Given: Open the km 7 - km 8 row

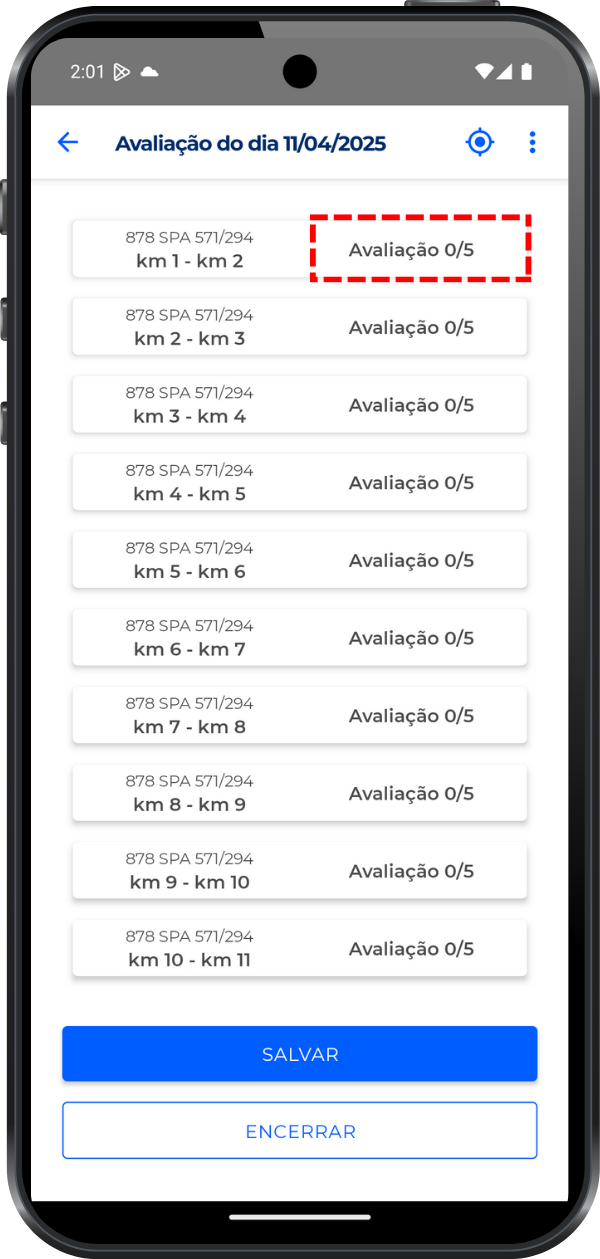Looking at the screenshot, I should coord(299,715).
